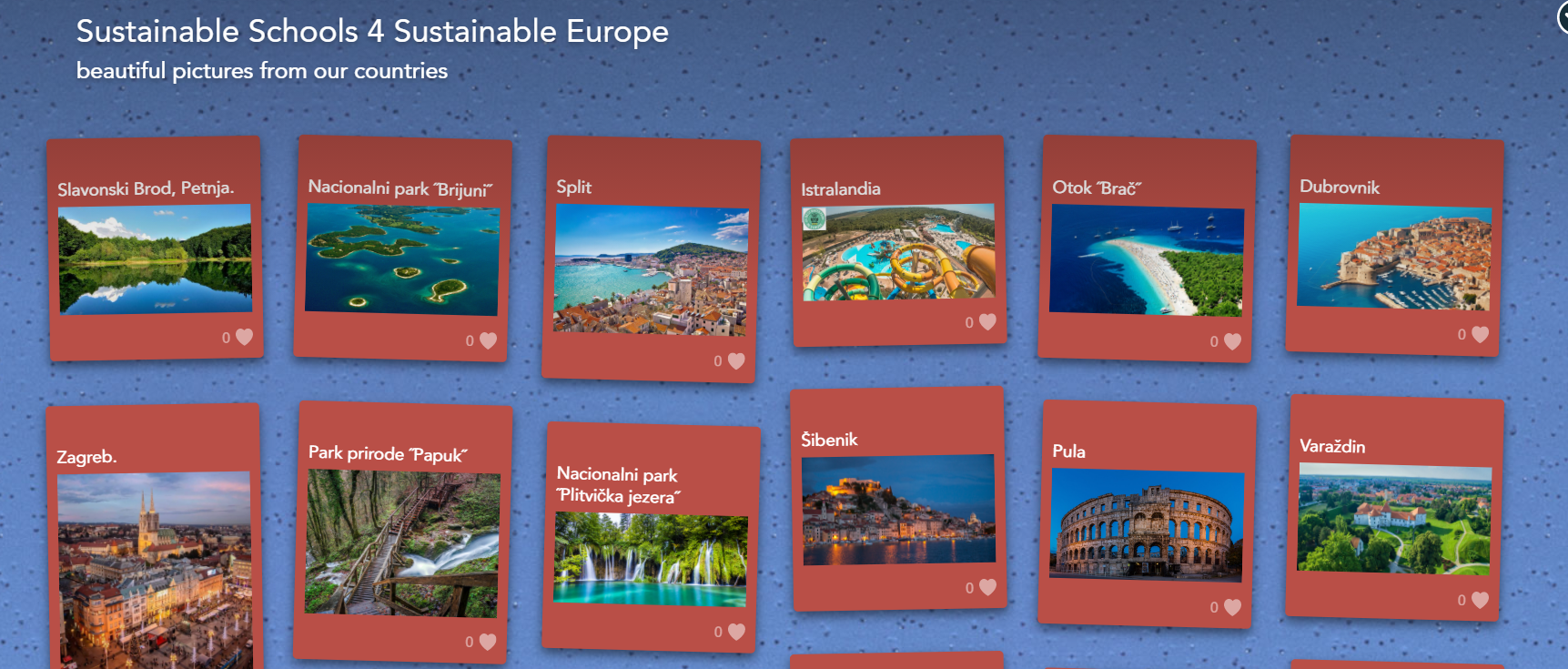
Task: Like the Split post
Action: (x=736, y=360)
